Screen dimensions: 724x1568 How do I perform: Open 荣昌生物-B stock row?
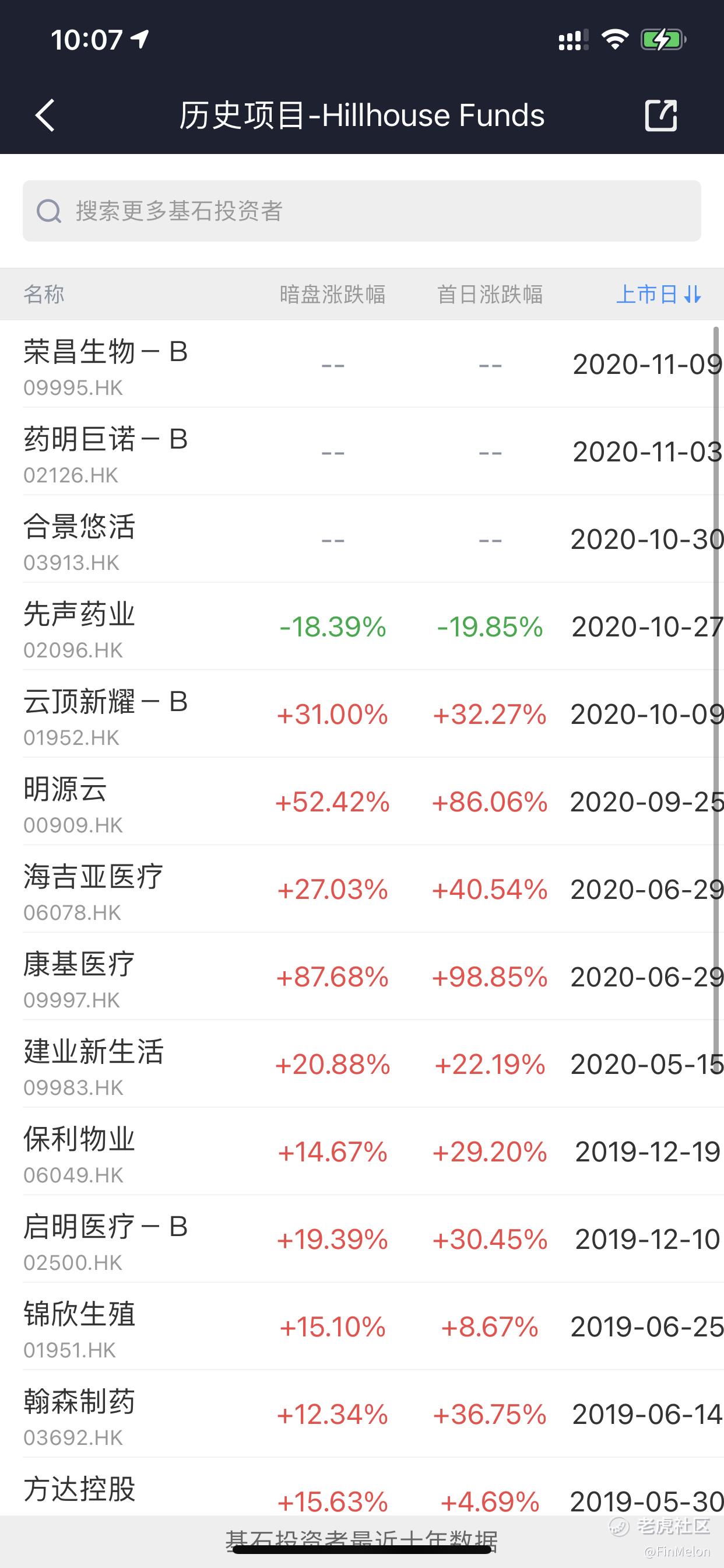click(x=362, y=364)
